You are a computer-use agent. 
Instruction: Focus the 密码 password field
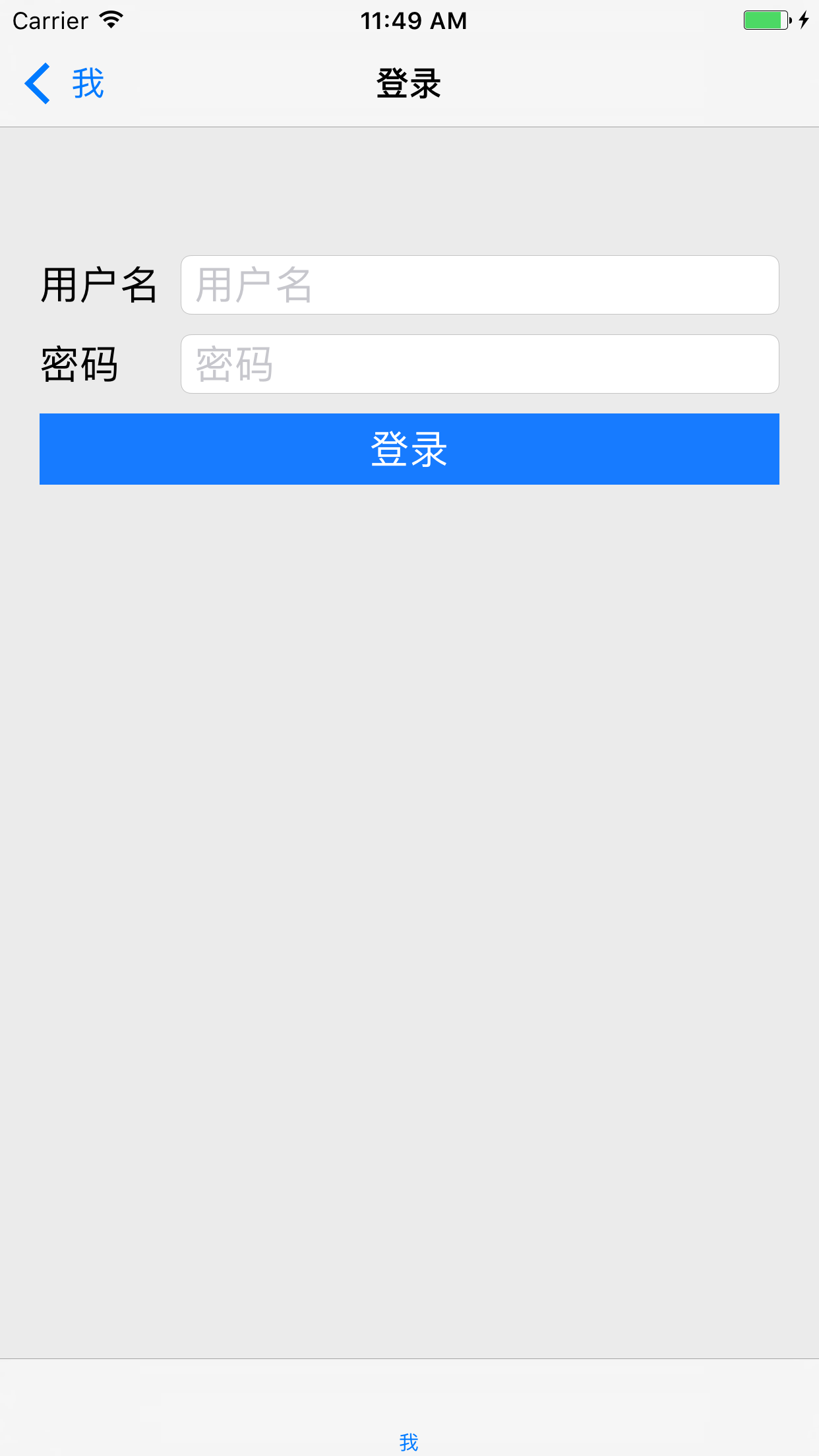[479, 364]
